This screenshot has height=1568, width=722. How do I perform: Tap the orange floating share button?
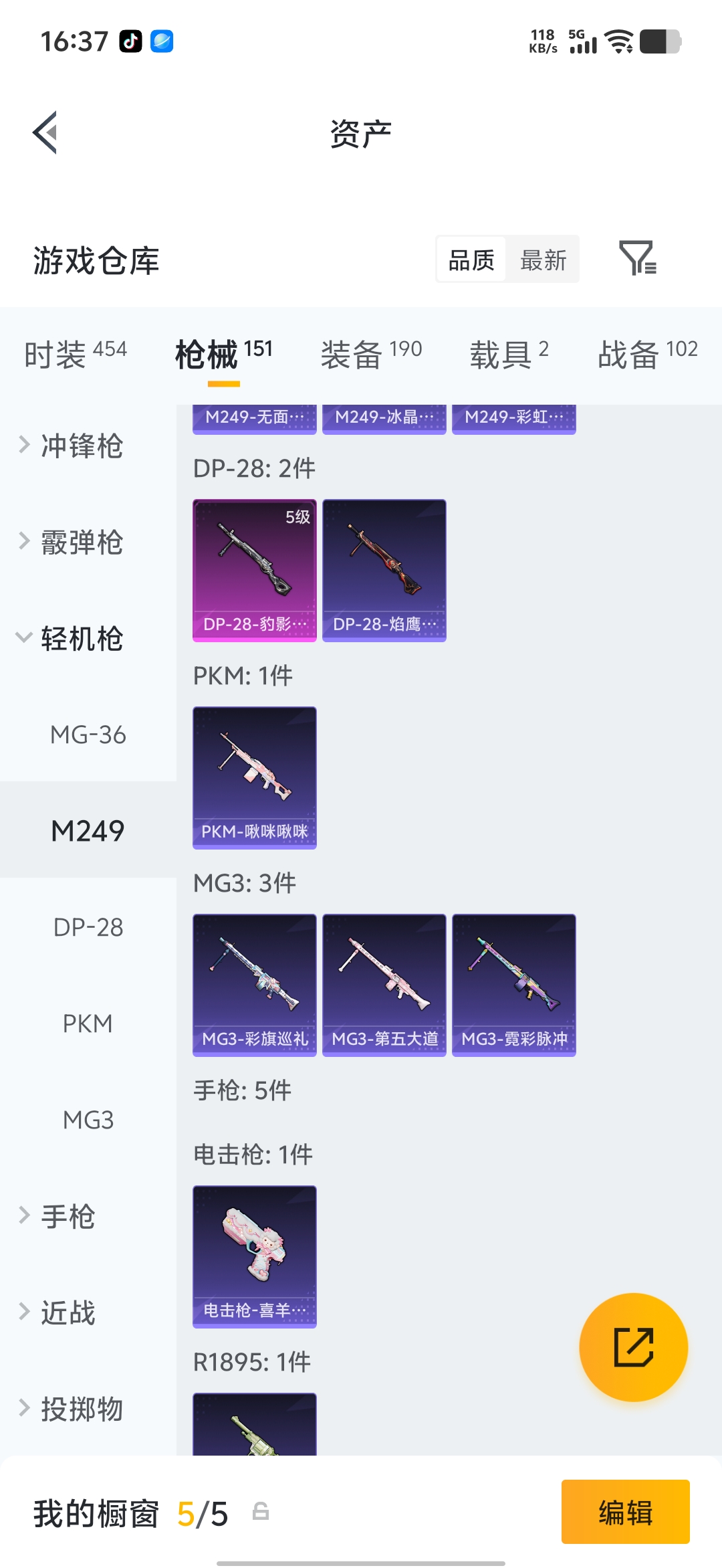pos(634,1347)
